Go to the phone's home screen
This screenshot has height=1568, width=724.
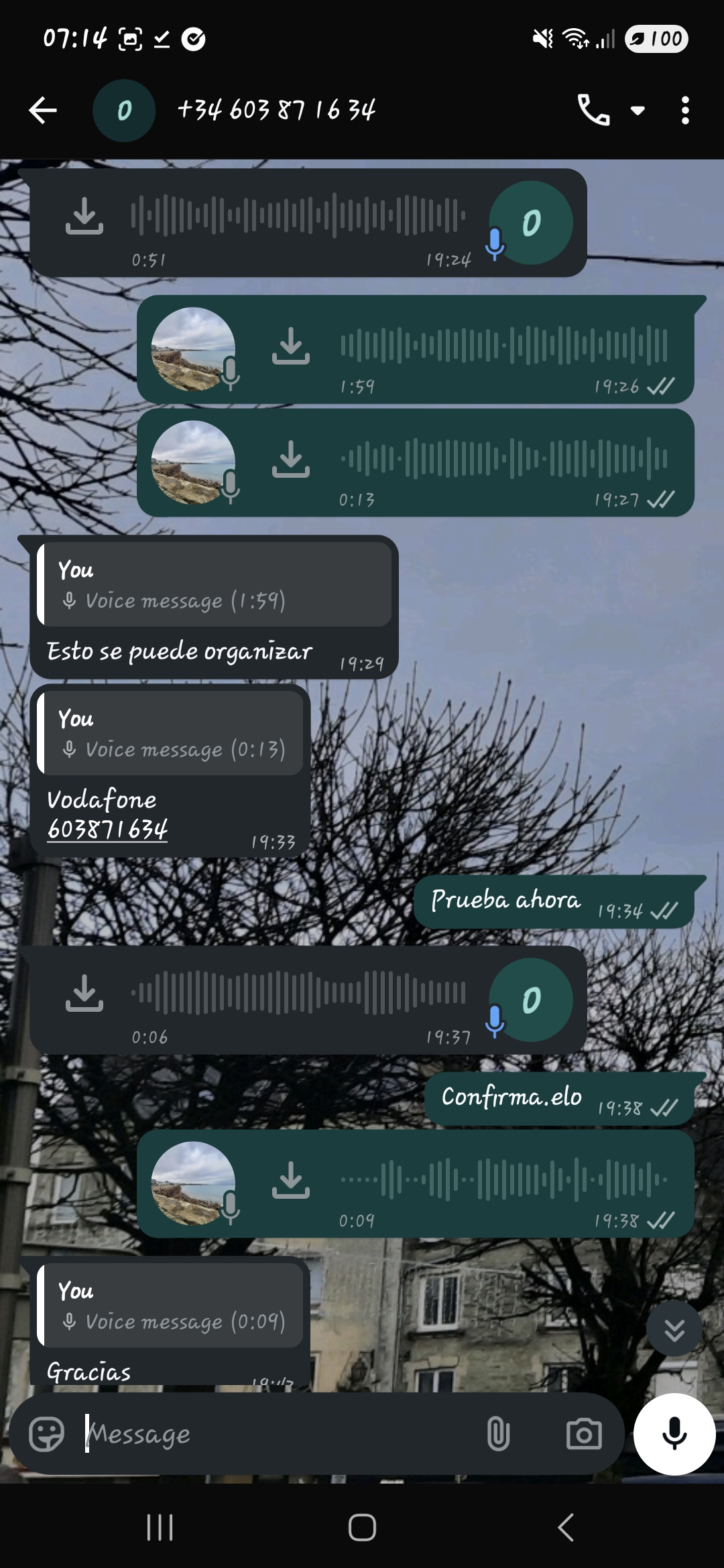tap(362, 1528)
